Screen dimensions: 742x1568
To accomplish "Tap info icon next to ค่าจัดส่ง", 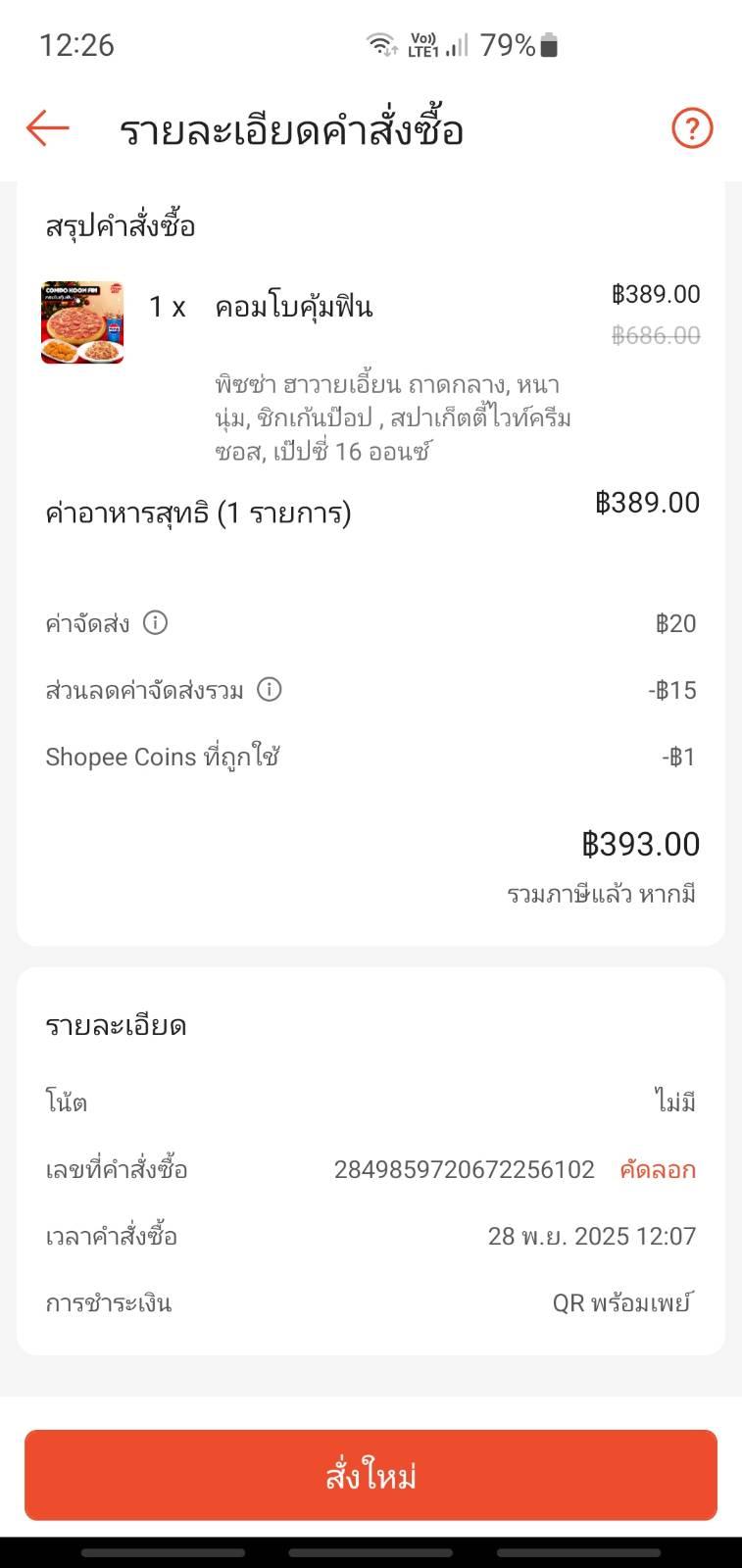I will 155,622.
